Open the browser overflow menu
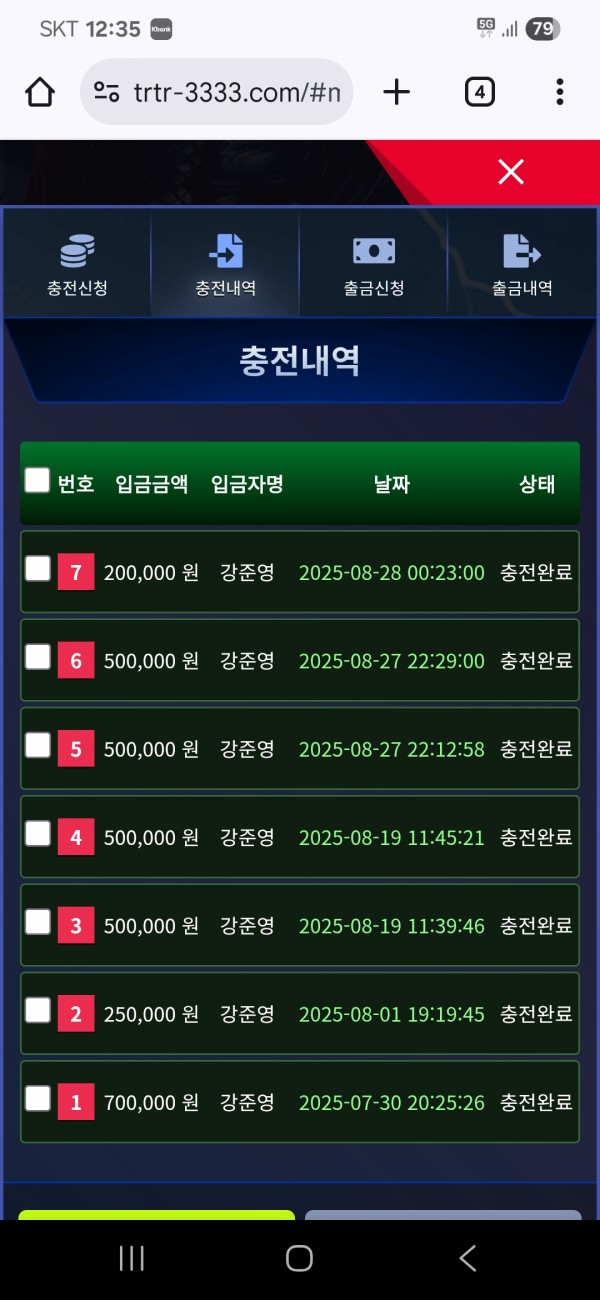The height and width of the screenshot is (1300, 600). [x=559, y=93]
